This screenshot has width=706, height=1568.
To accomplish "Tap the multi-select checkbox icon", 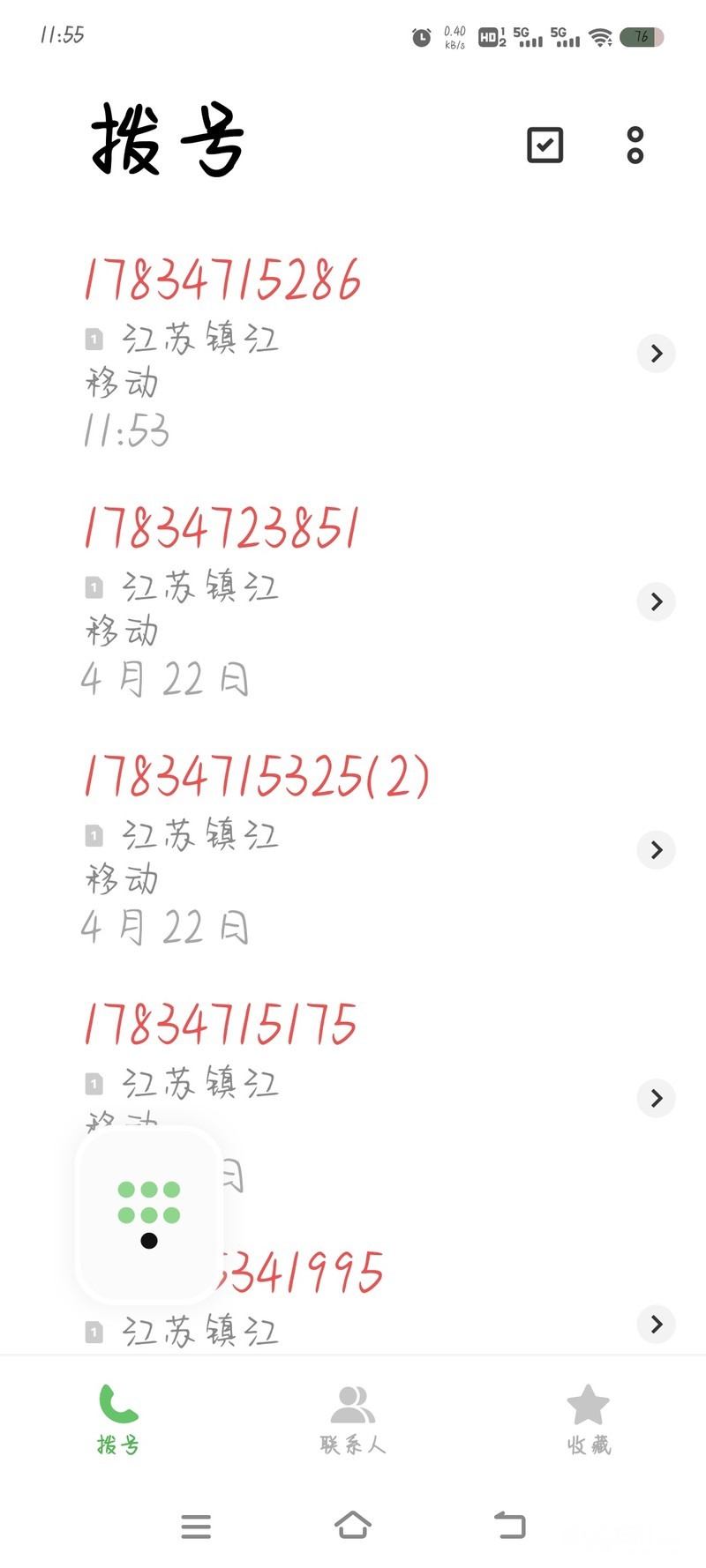I will [545, 146].
